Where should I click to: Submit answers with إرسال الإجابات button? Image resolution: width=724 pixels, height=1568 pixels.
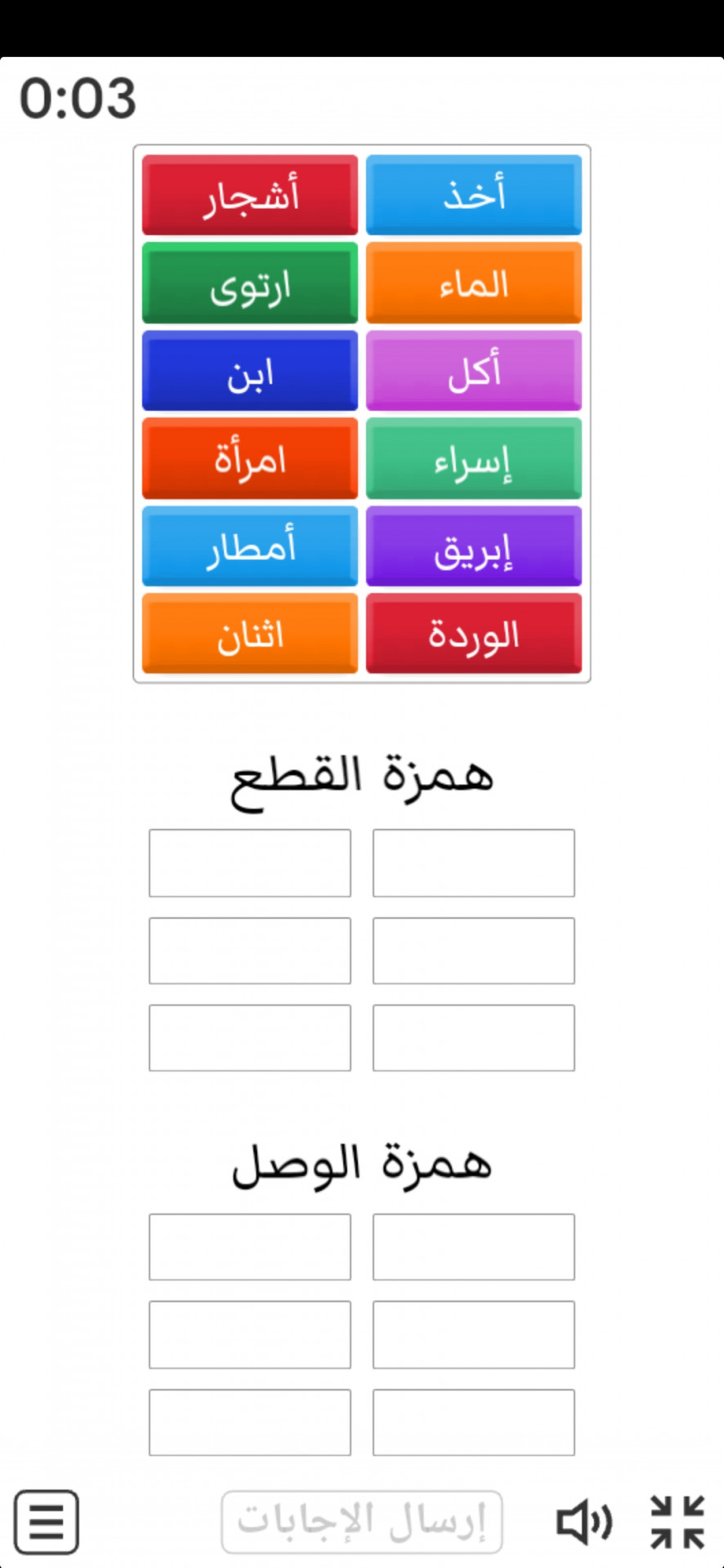(x=362, y=1522)
